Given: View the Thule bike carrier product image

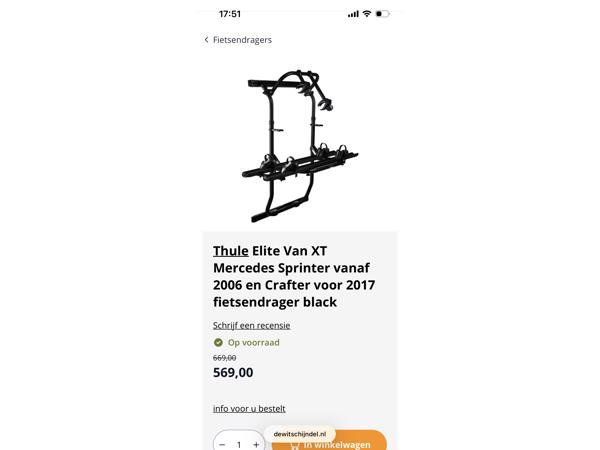Looking at the screenshot, I should point(299,143).
